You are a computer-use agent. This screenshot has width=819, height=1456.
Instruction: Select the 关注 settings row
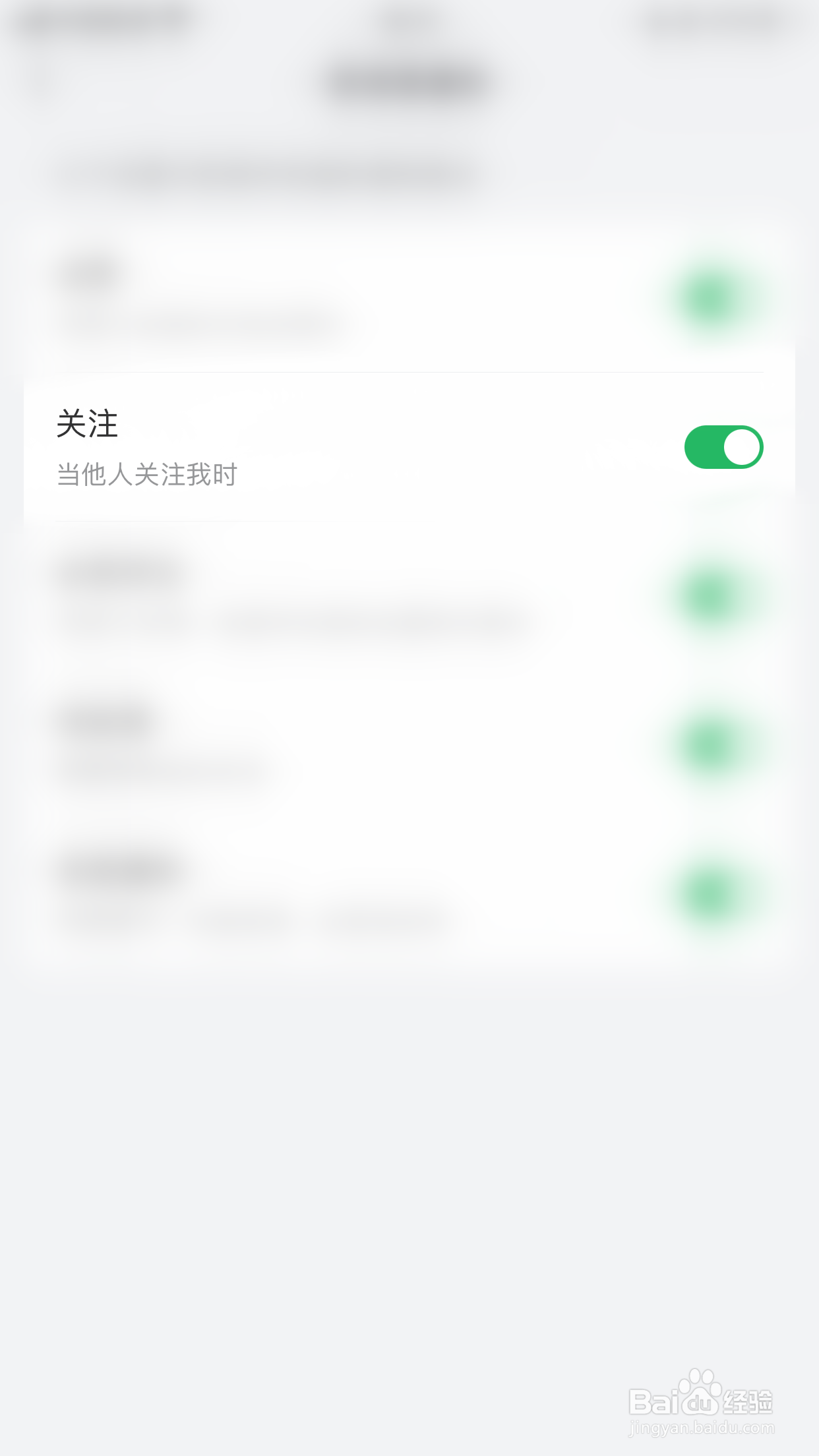point(409,446)
